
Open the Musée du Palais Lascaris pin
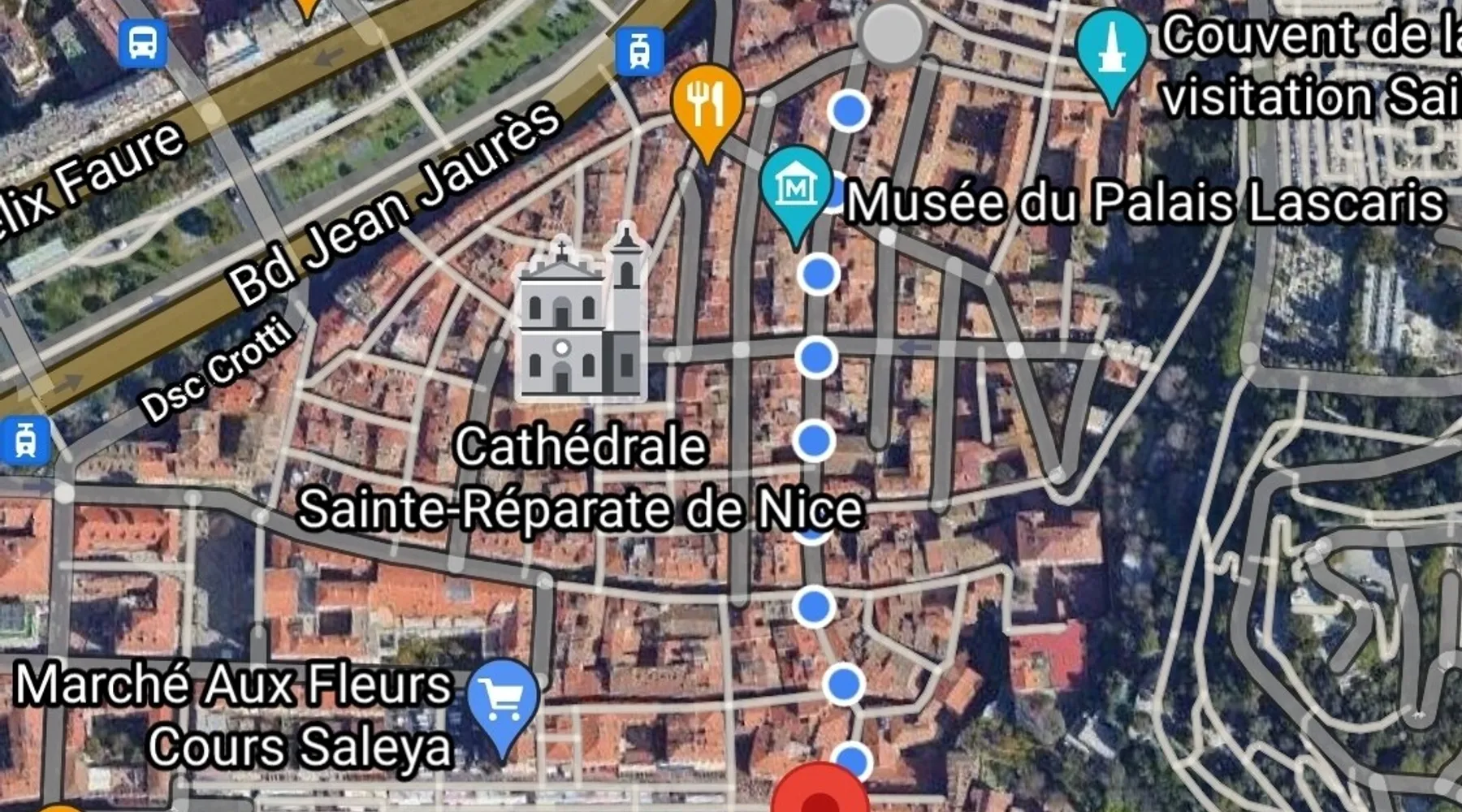796,188
